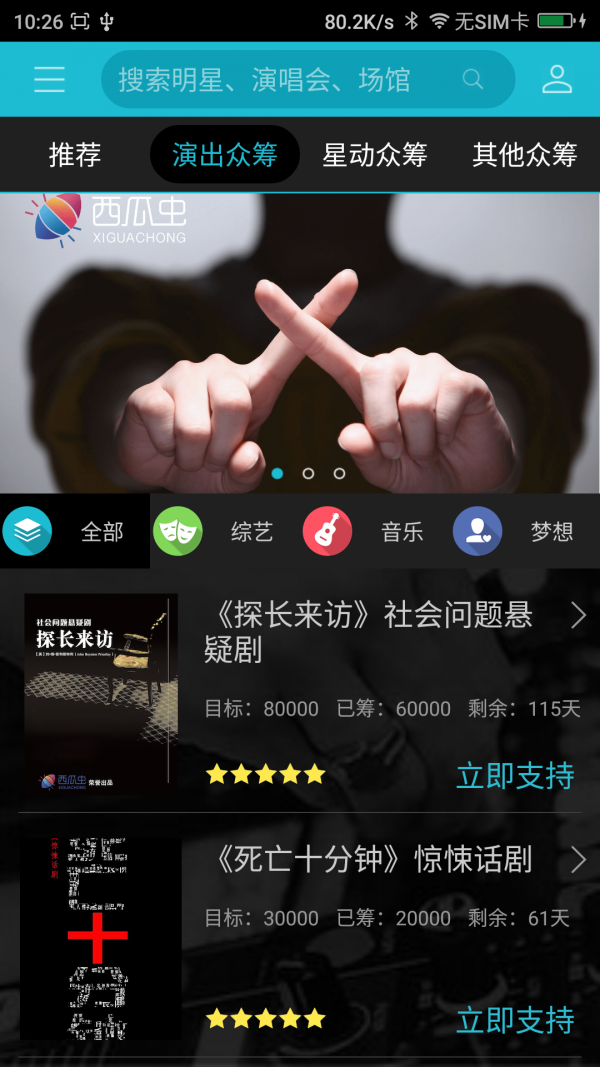The height and width of the screenshot is (1067, 600).
Task: Support 《死亡十分钟》 with 立即支持
Action: [515, 1019]
